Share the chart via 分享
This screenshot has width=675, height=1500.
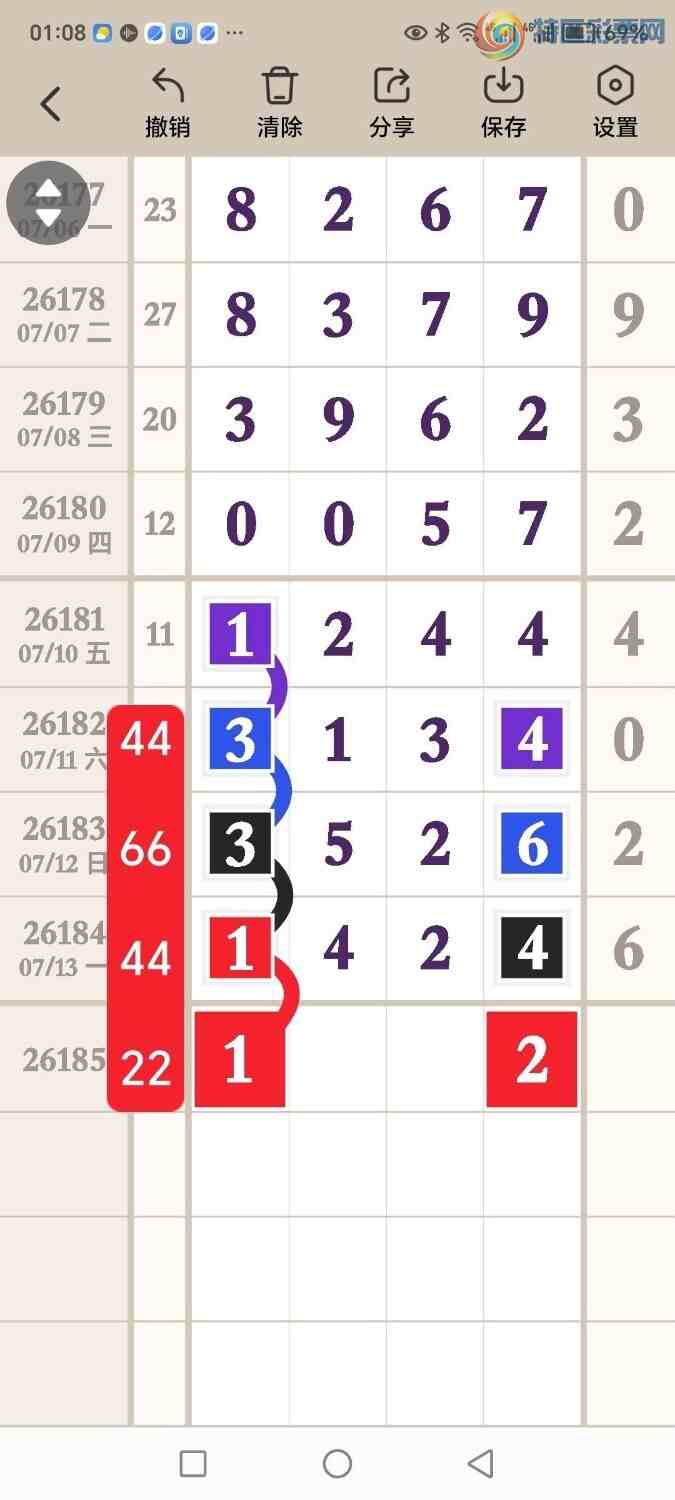click(392, 103)
